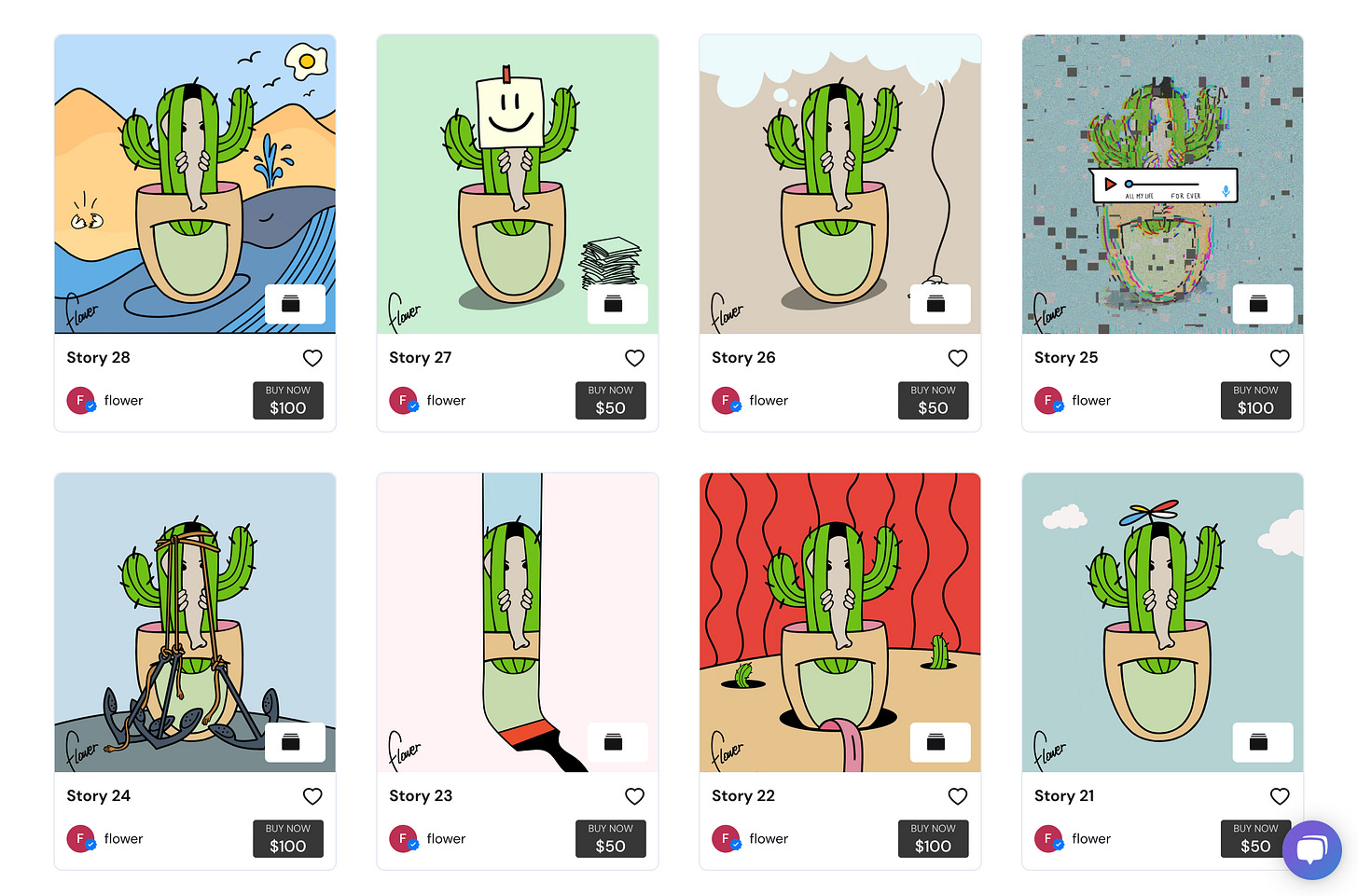Favorite Story 23 with the heart

635,796
